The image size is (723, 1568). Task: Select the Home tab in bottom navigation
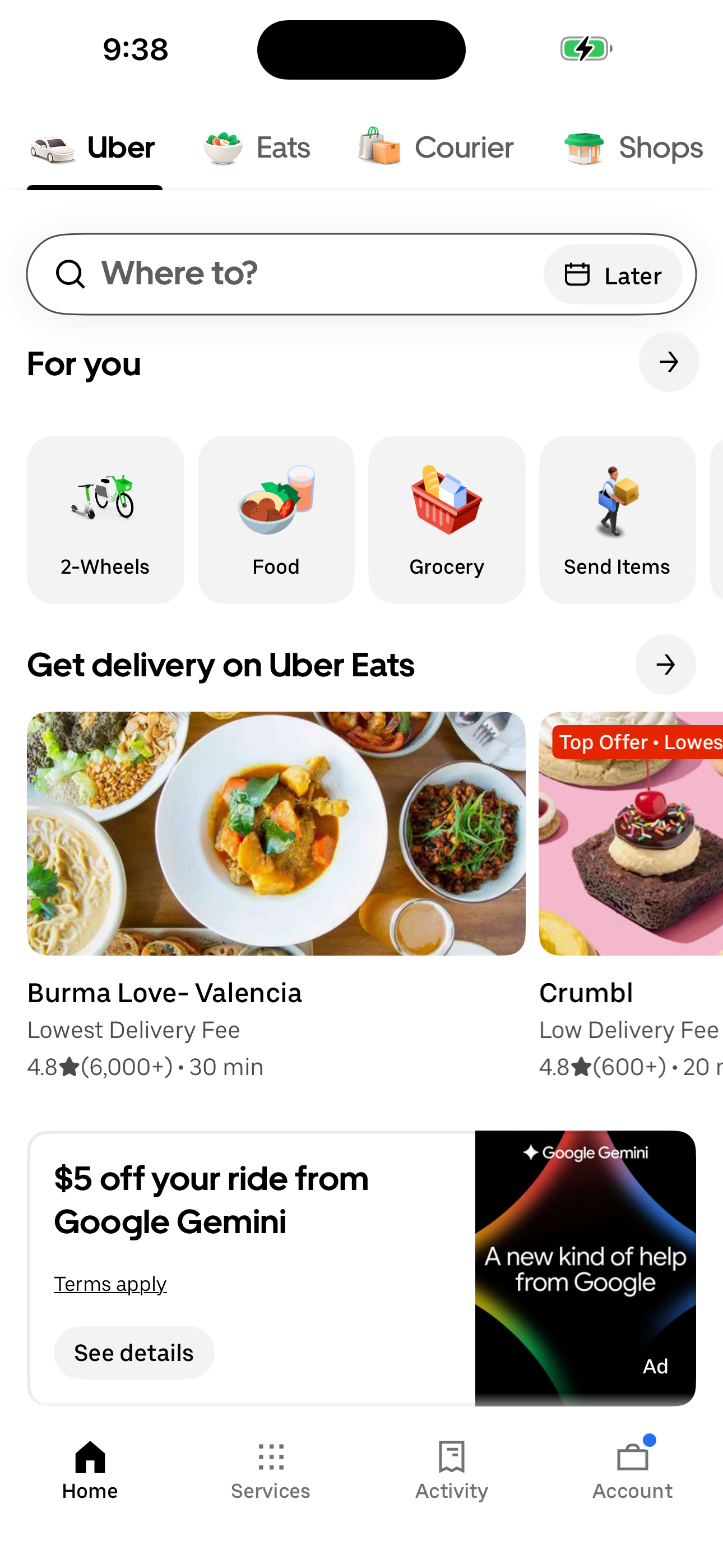[x=90, y=1473]
